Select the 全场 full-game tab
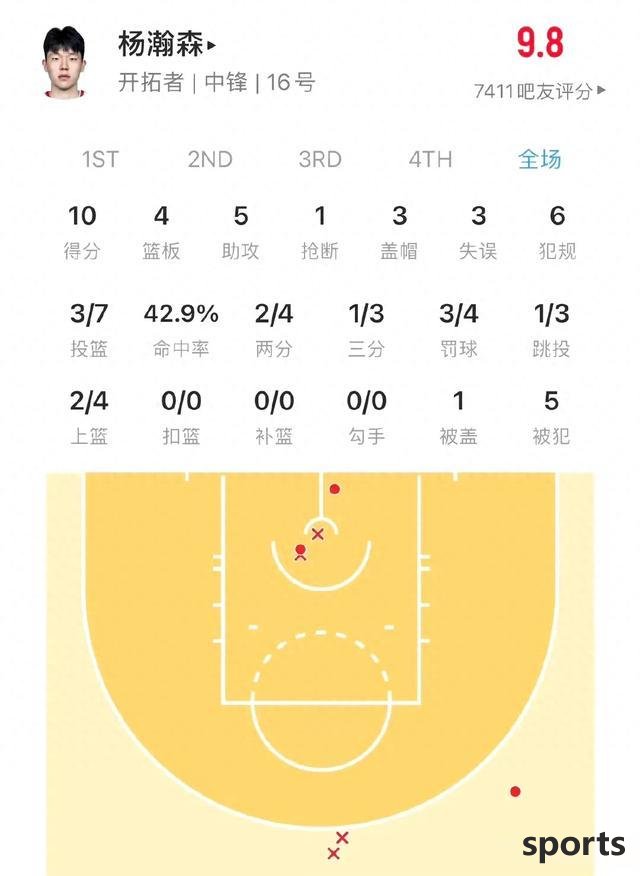 [539, 159]
